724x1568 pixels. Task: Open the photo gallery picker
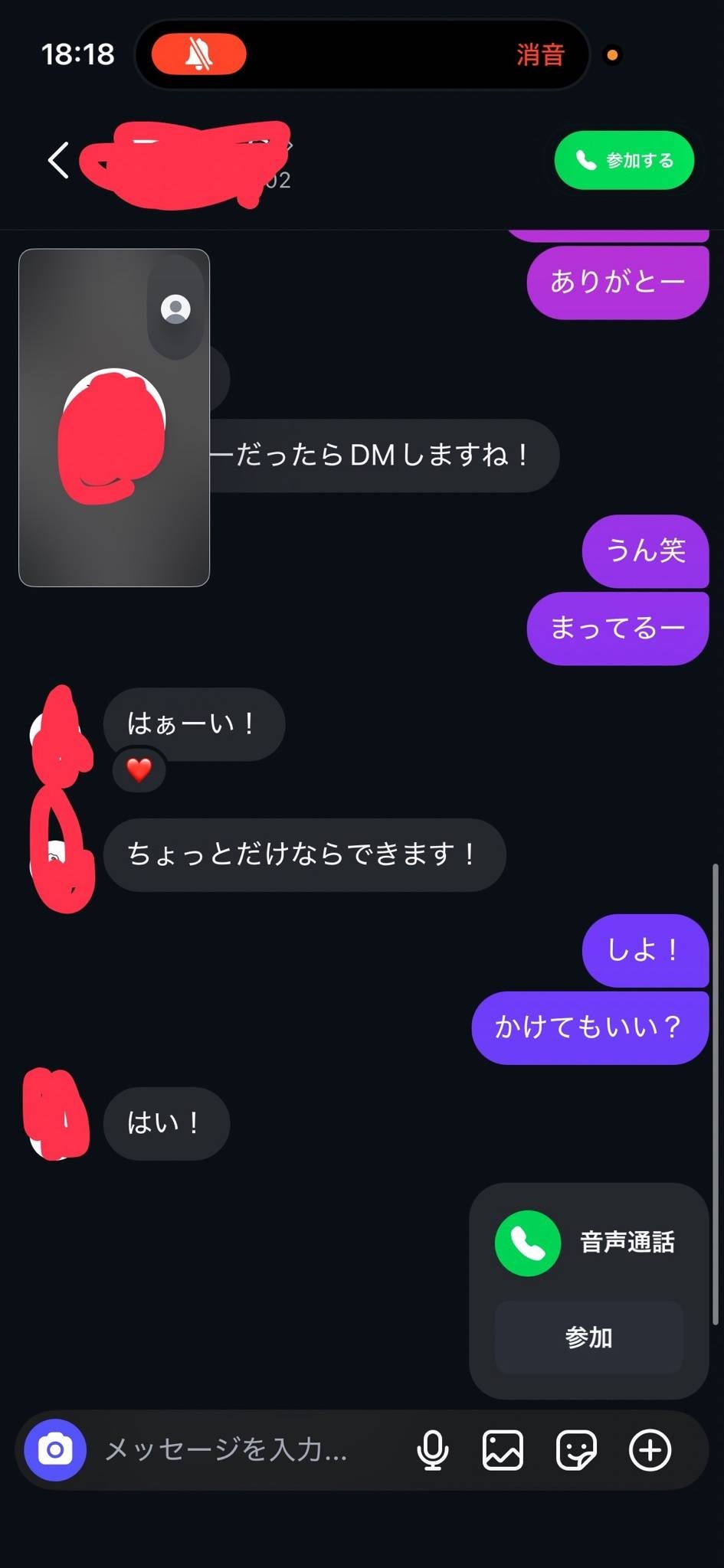(503, 1449)
